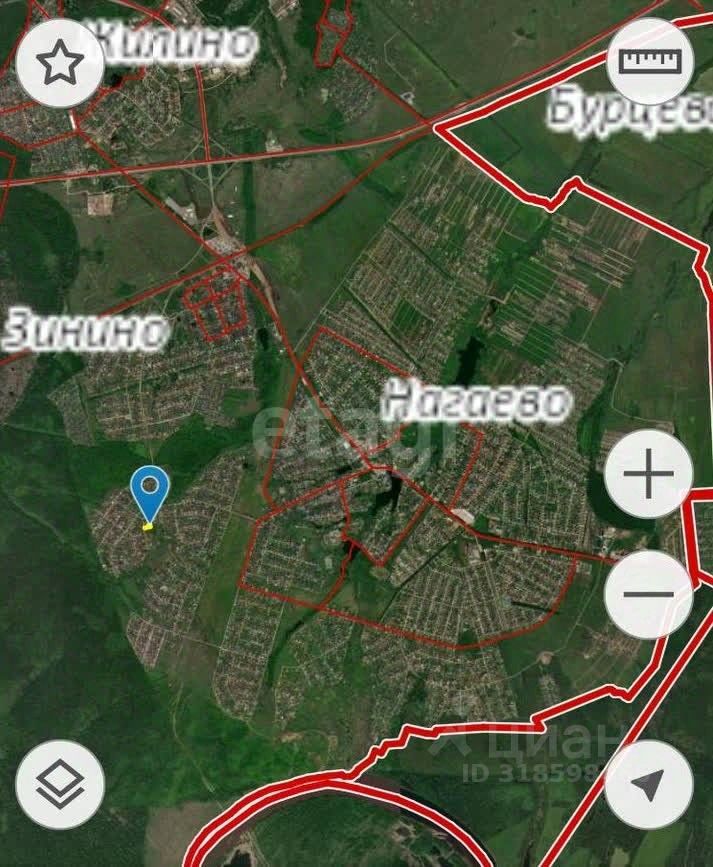Open the ruler measurement tool

pos(650,62)
